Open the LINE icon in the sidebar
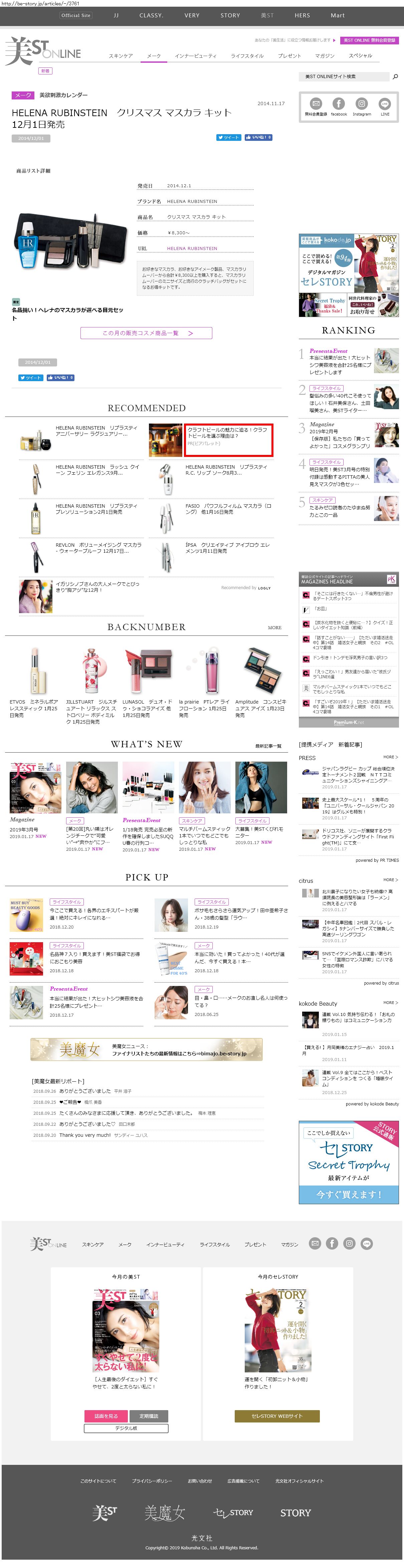Screen dimensions: 404x1568 tap(385, 106)
